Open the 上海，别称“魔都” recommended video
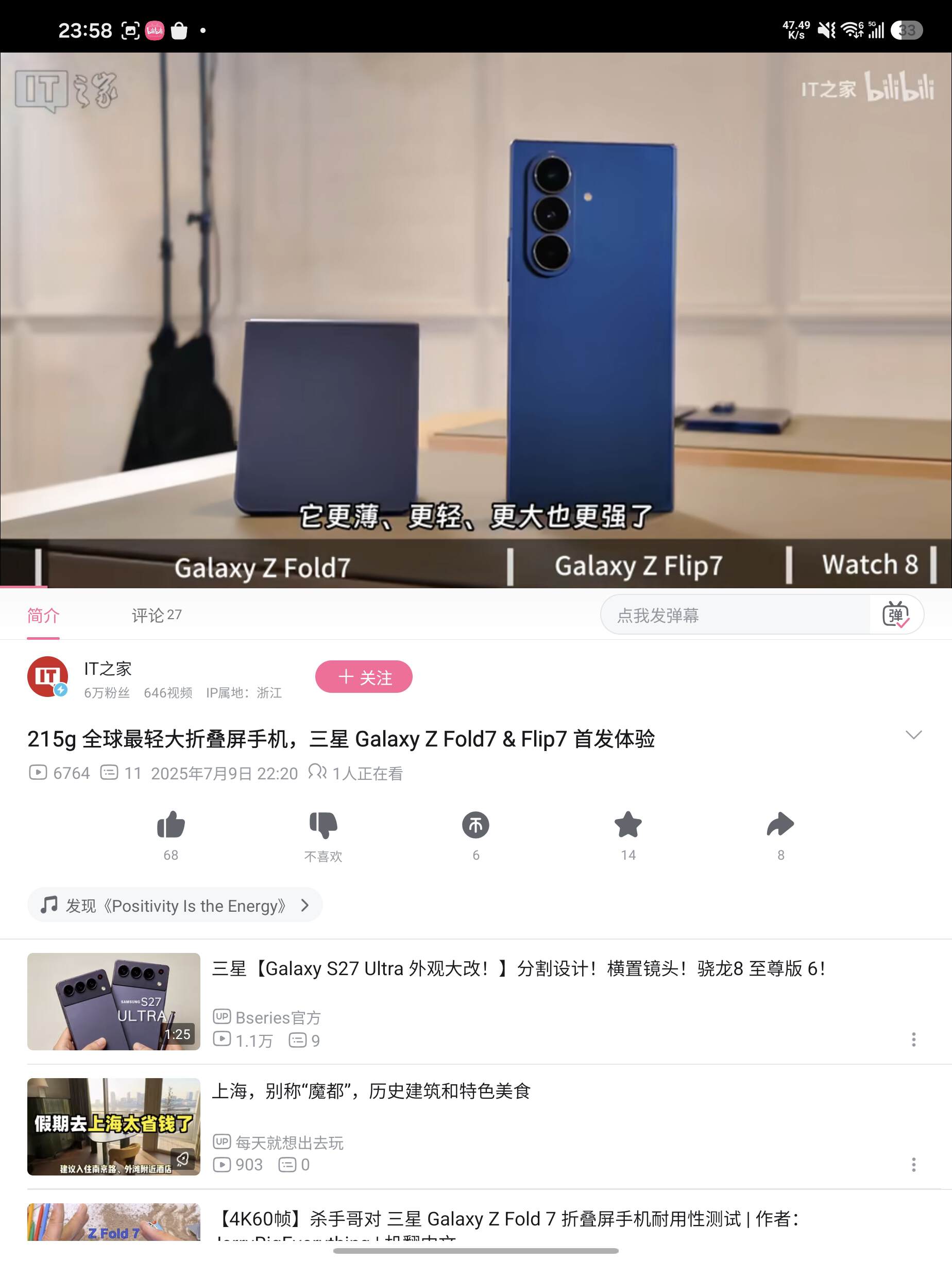This screenshot has width=952, height=1261. click(475, 1127)
